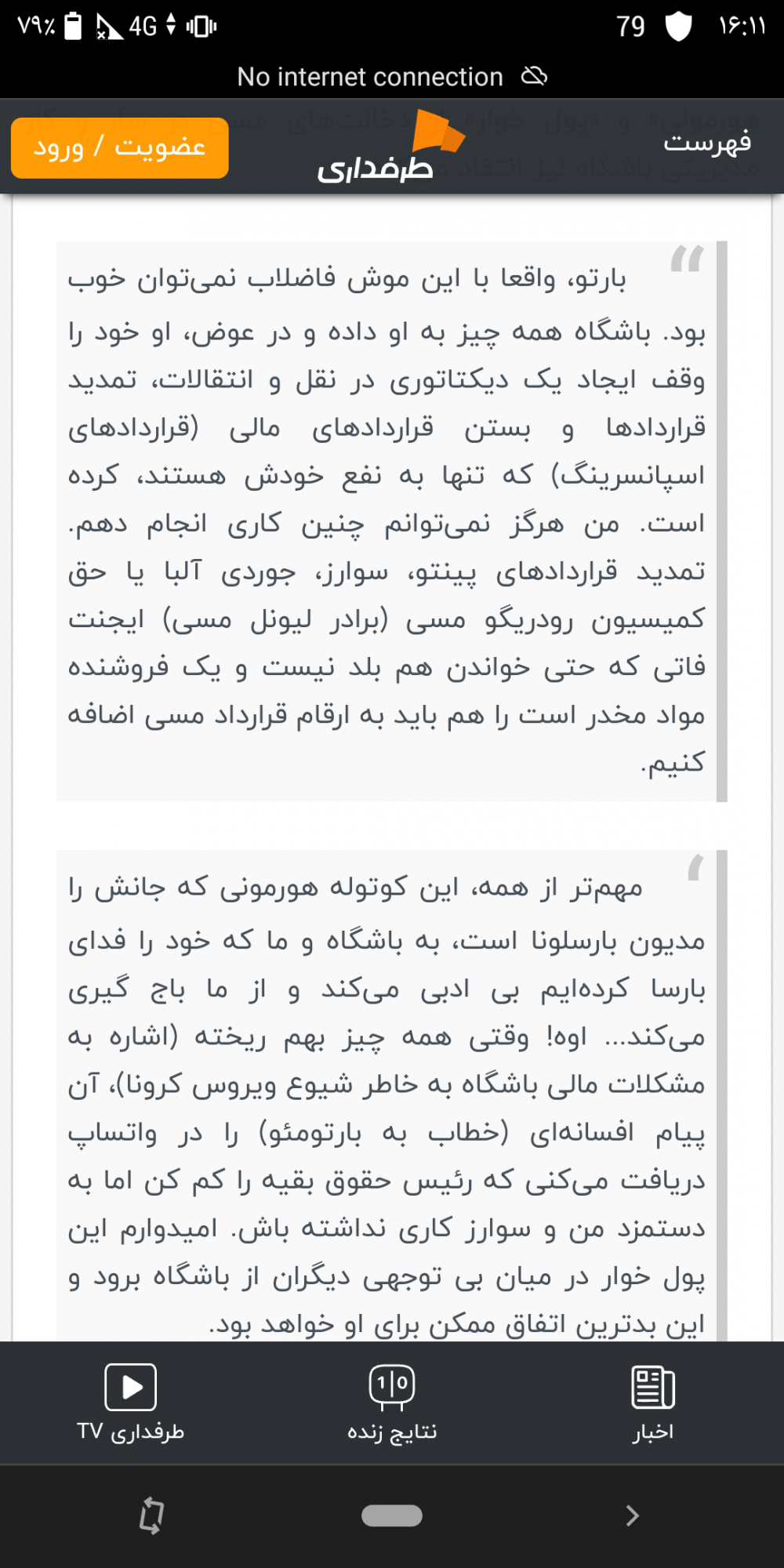Open the طرفداری logo home link

click(x=390, y=147)
